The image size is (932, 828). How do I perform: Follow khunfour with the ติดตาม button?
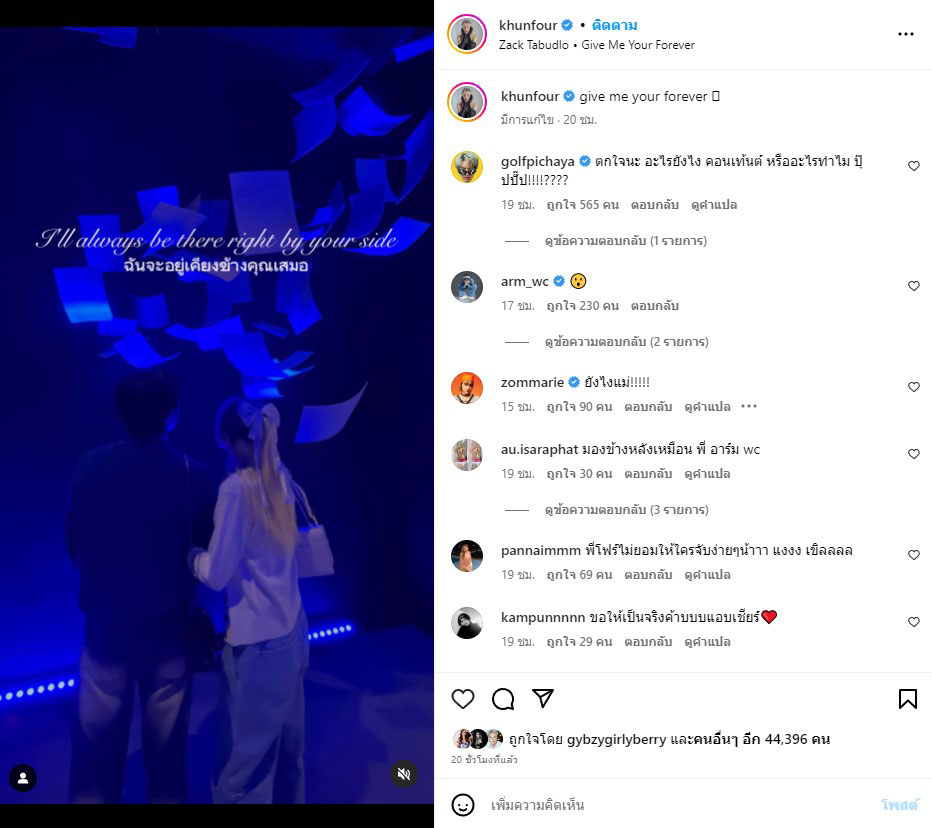(614, 25)
